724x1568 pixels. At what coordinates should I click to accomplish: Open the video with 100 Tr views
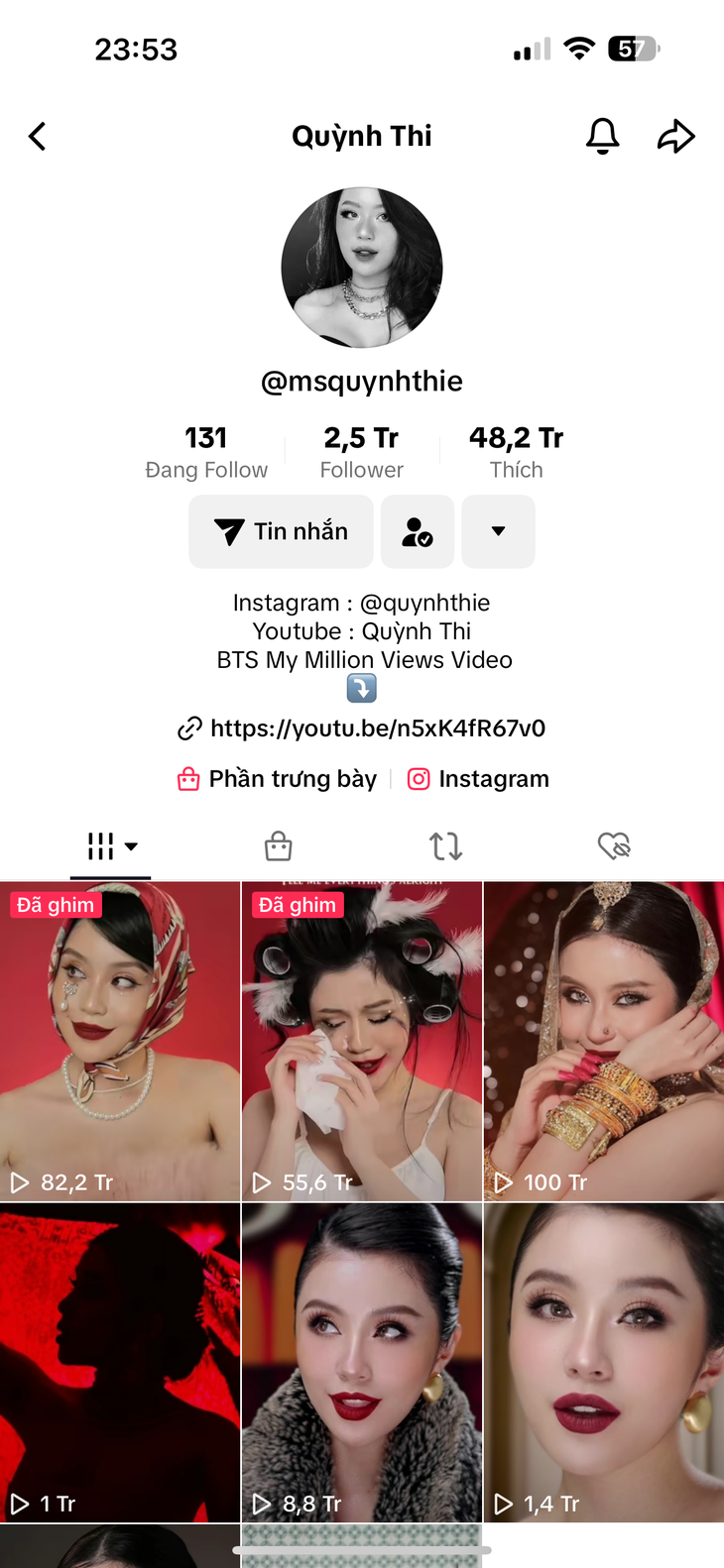[604, 1041]
